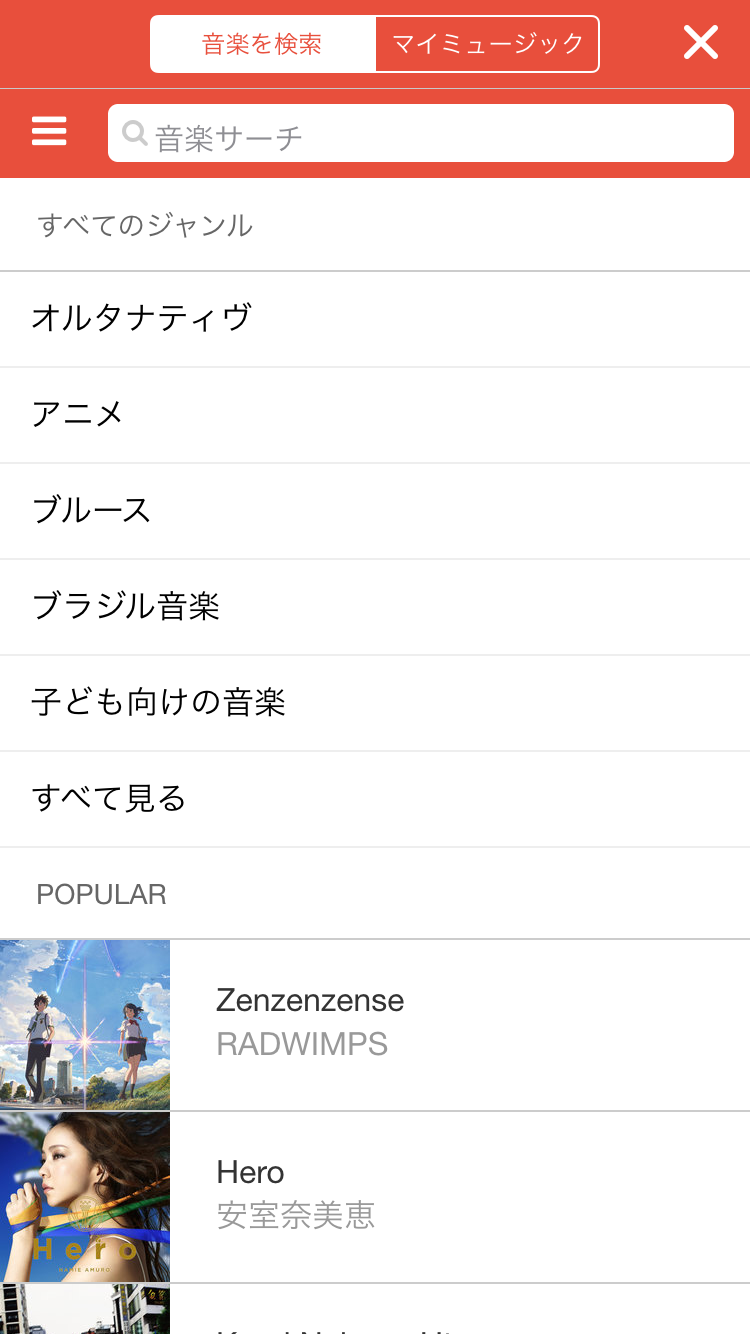Screen dimensions: 750x1334
Task: Close the music panel with X
Action: tap(700, 43)
